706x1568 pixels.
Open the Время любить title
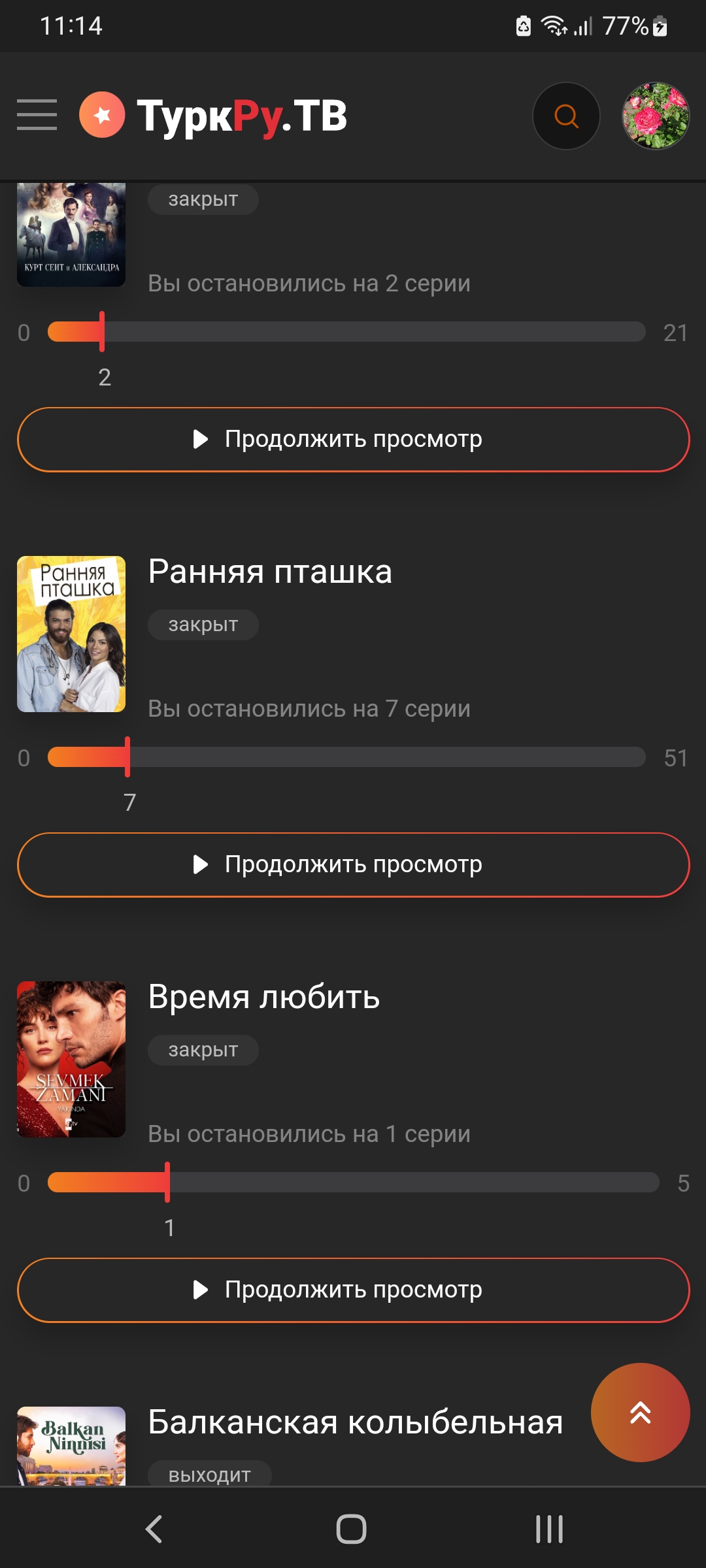click(x=264, y=997)
